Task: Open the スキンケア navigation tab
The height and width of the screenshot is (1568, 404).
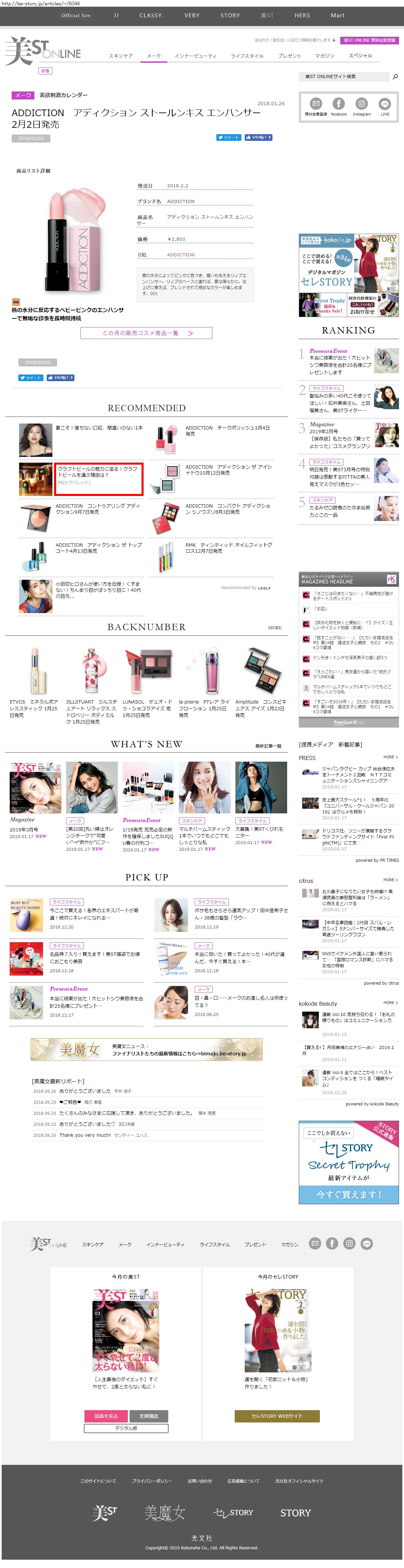Action: (x=121, y=56)
